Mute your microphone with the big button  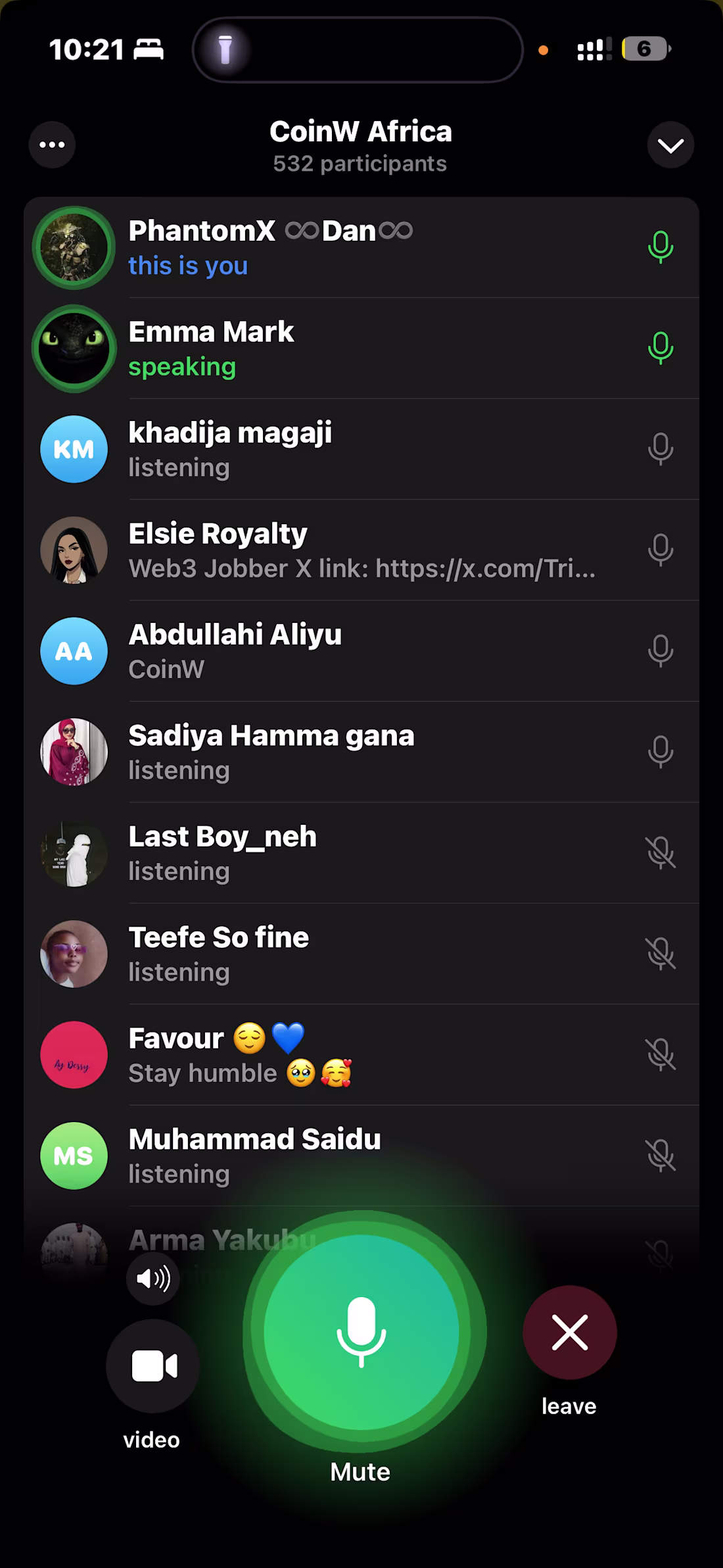click(x=361, y=1331)
